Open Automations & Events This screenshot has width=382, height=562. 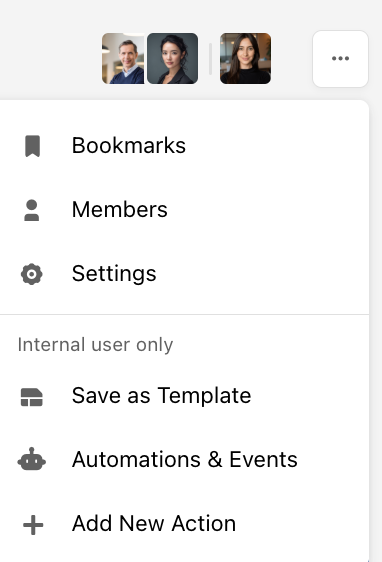185,460
